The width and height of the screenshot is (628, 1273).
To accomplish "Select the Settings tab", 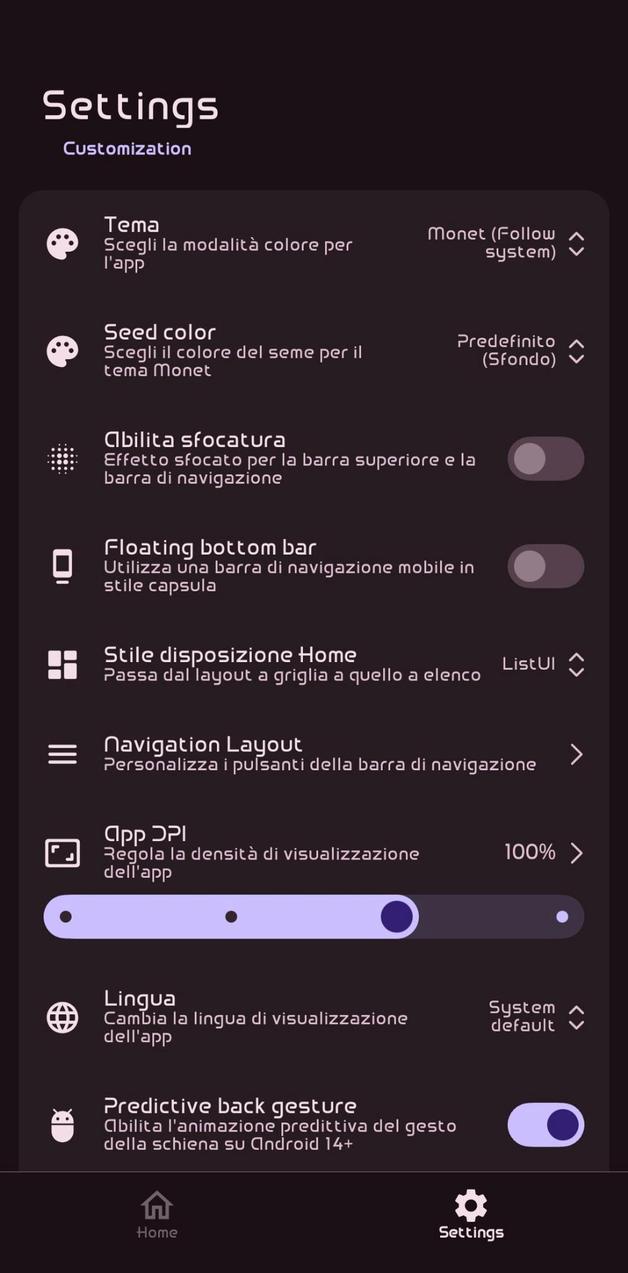I will point(471,1214).
